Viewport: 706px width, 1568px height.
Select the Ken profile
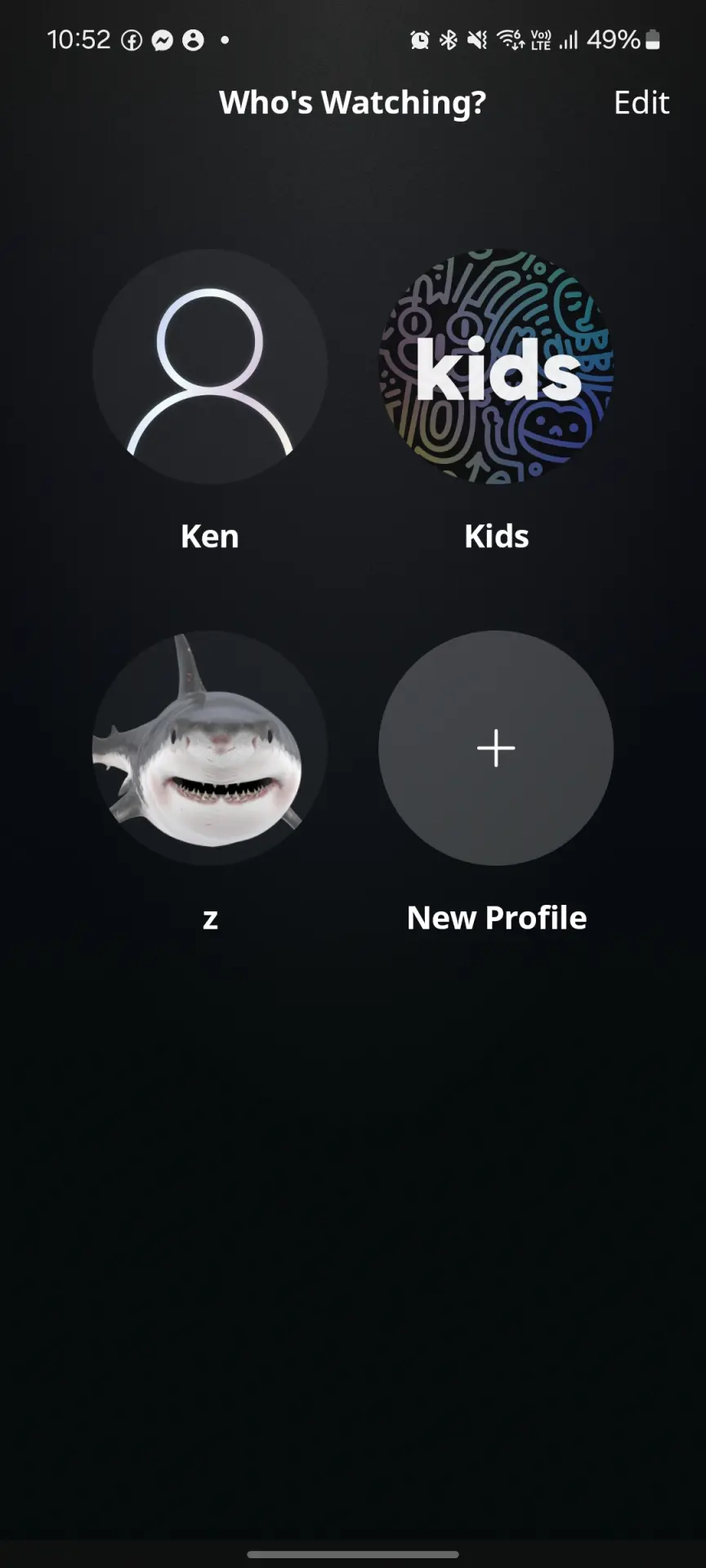coord(210,367)
